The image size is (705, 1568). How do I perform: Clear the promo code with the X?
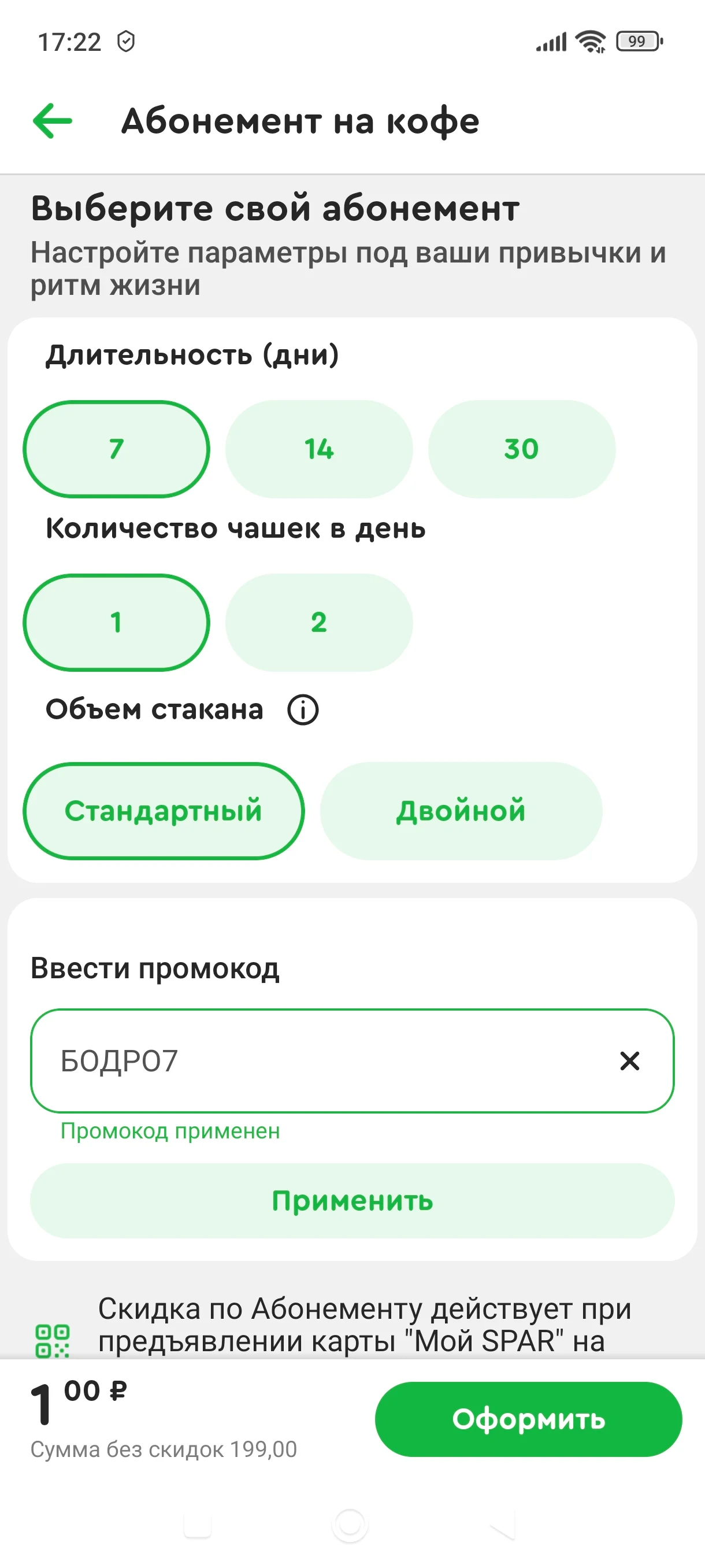[629, 1061]
